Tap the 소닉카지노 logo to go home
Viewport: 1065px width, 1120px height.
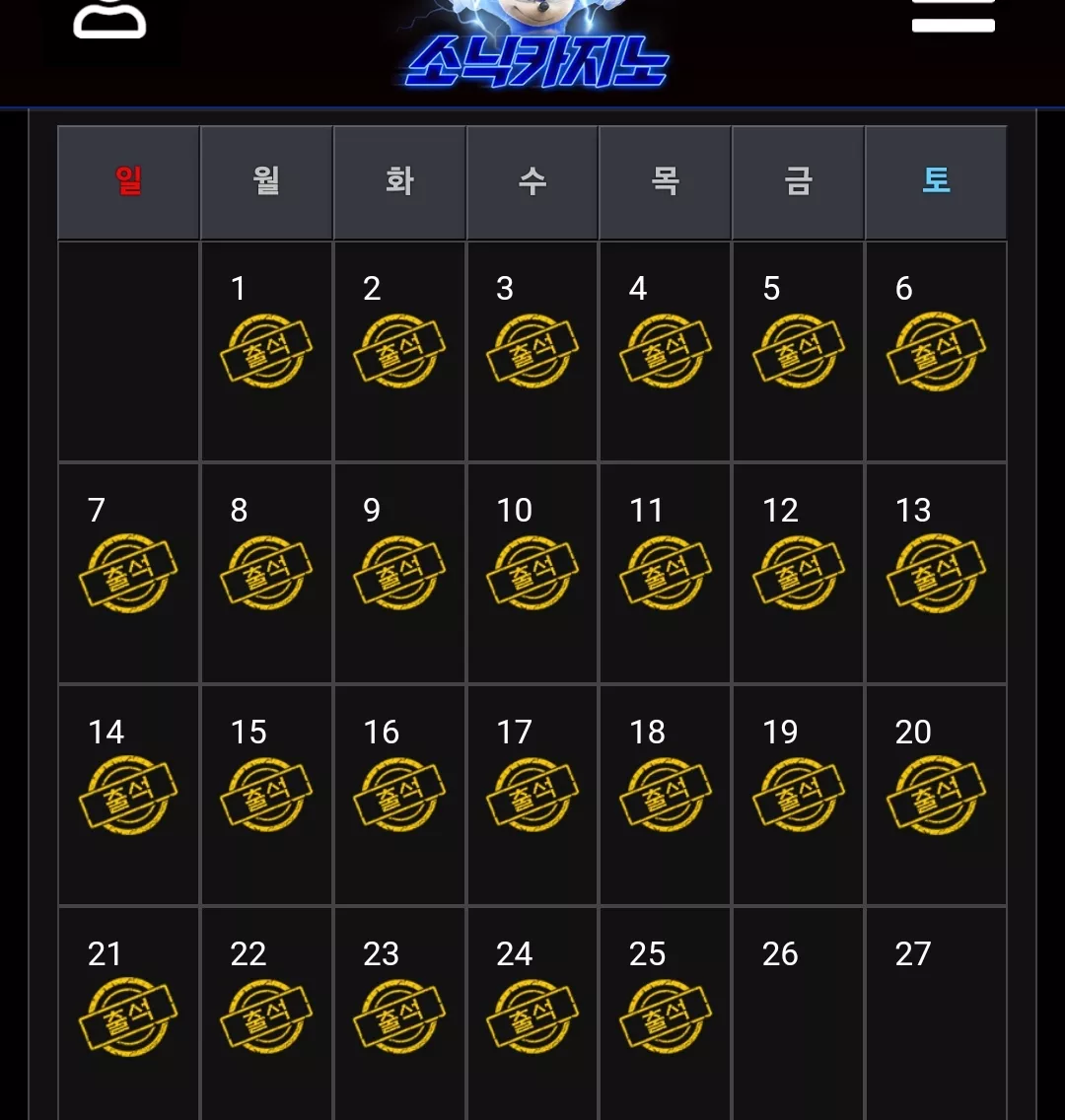pyautogui.click(x=535, y=46)
